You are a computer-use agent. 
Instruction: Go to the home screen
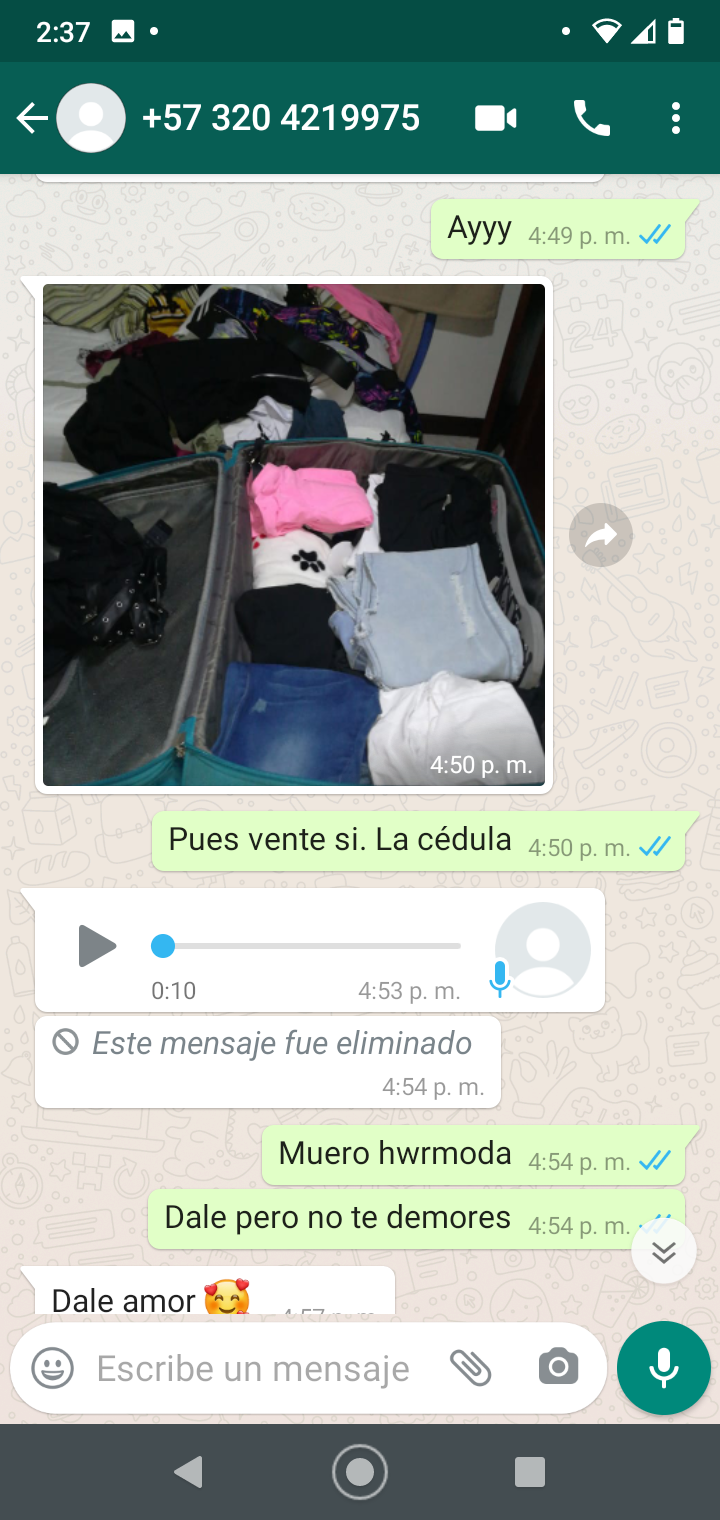[360, 1472]
